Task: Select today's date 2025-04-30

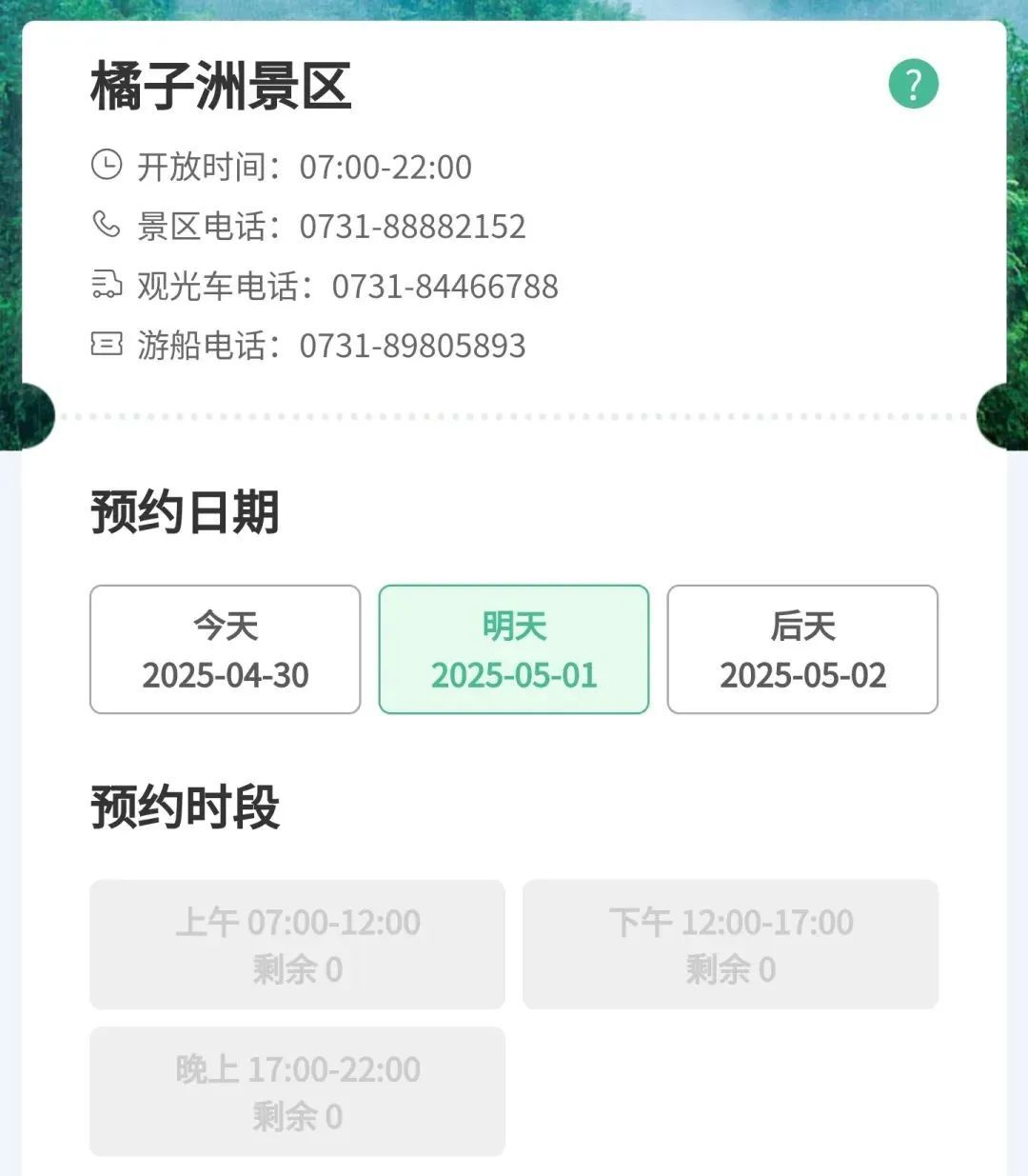Action: (x=225, y=648)
